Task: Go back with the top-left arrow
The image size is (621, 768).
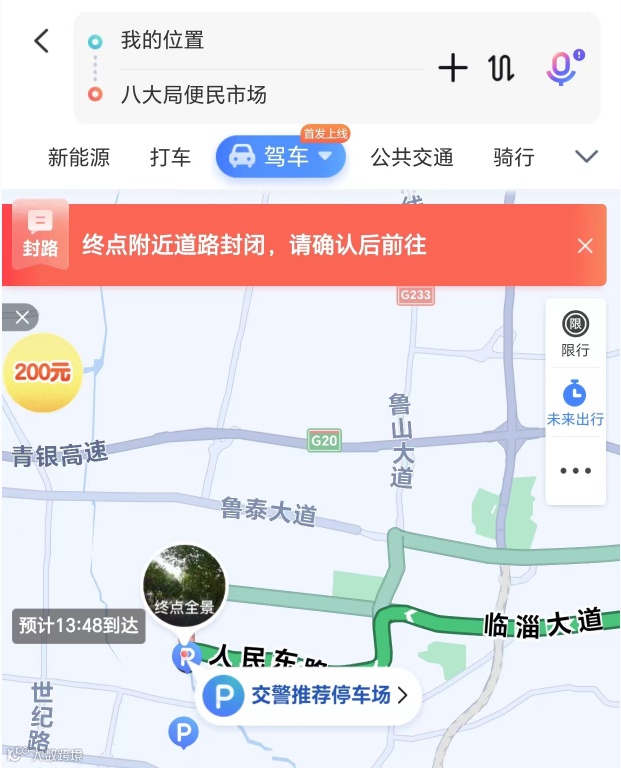Action: click(42, 41)
